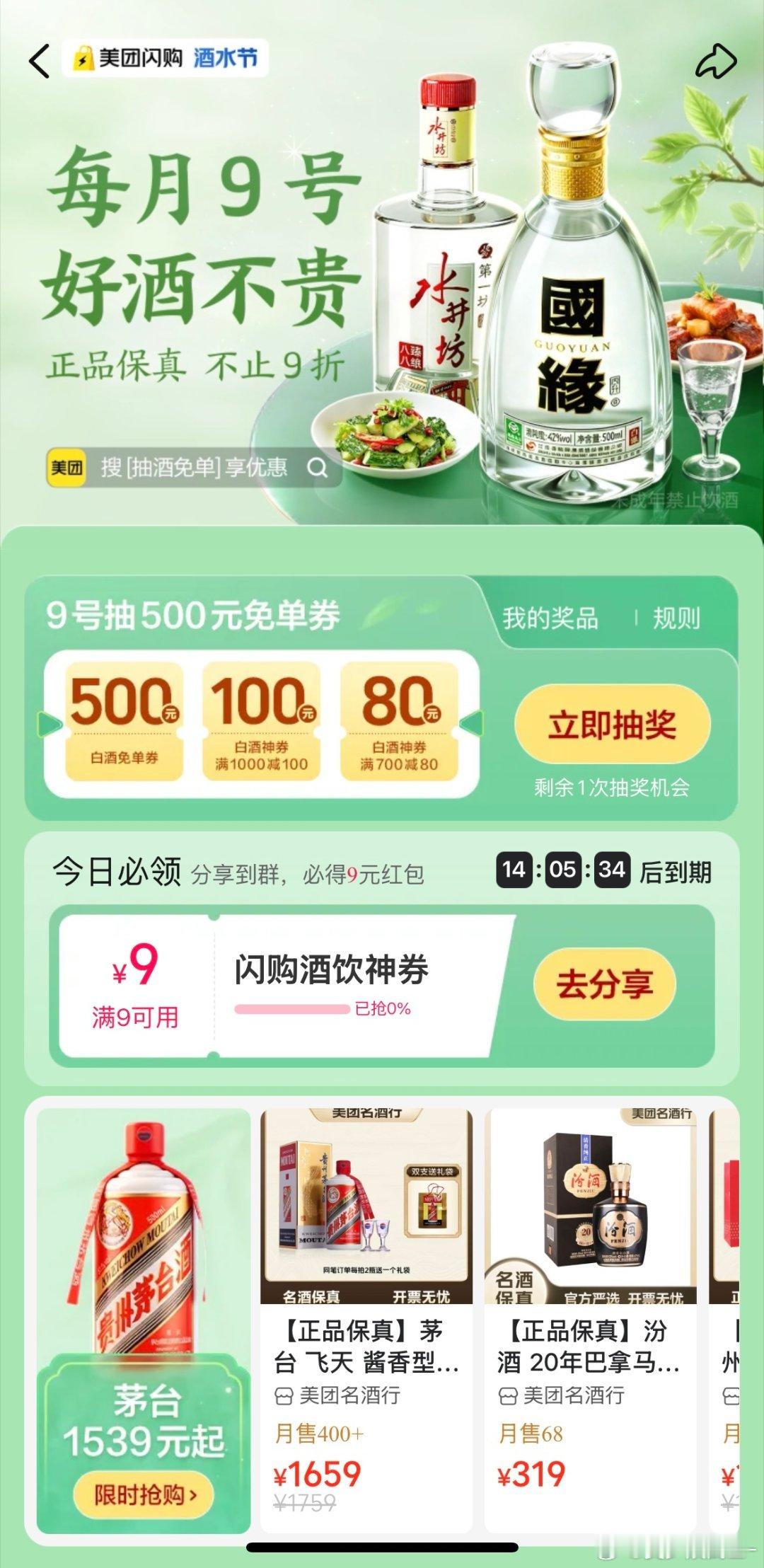The width and height of the screenshot is (764, 1568).
Task: Switch to the 酒水节 tab in the header
Action: [x=227, y=58]
